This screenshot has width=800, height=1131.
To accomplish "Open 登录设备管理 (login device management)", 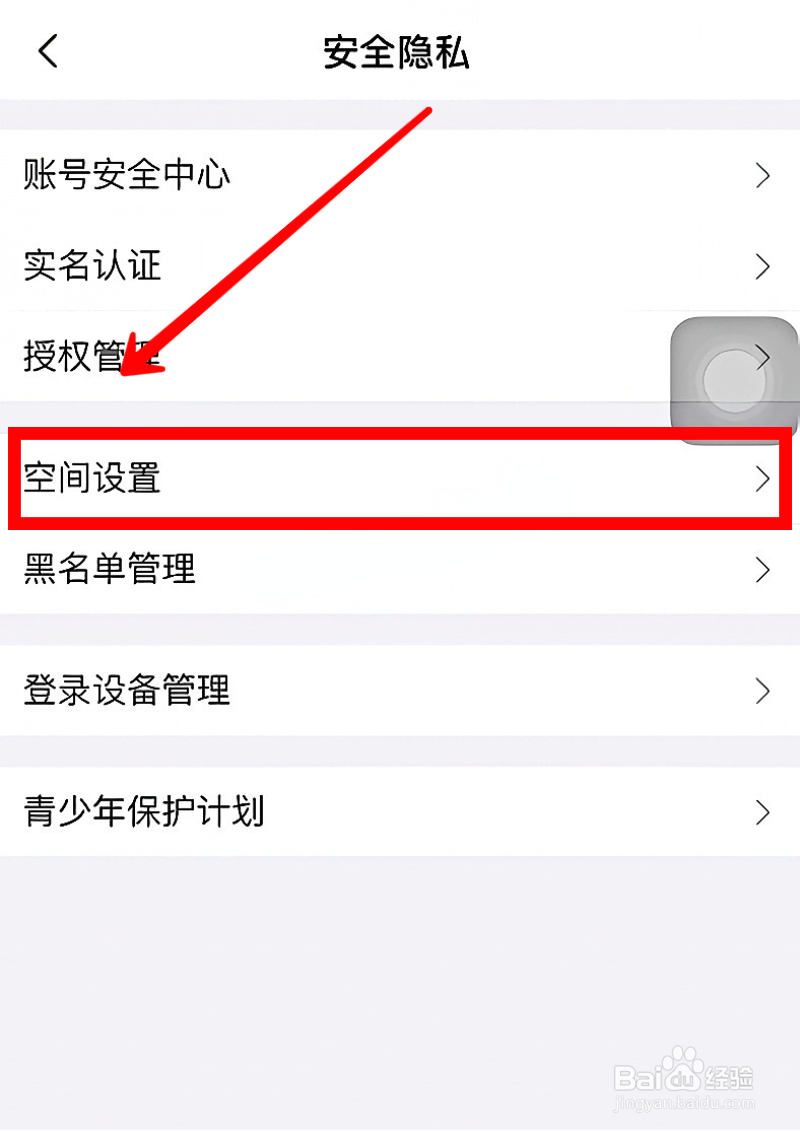I will (126, 691).
